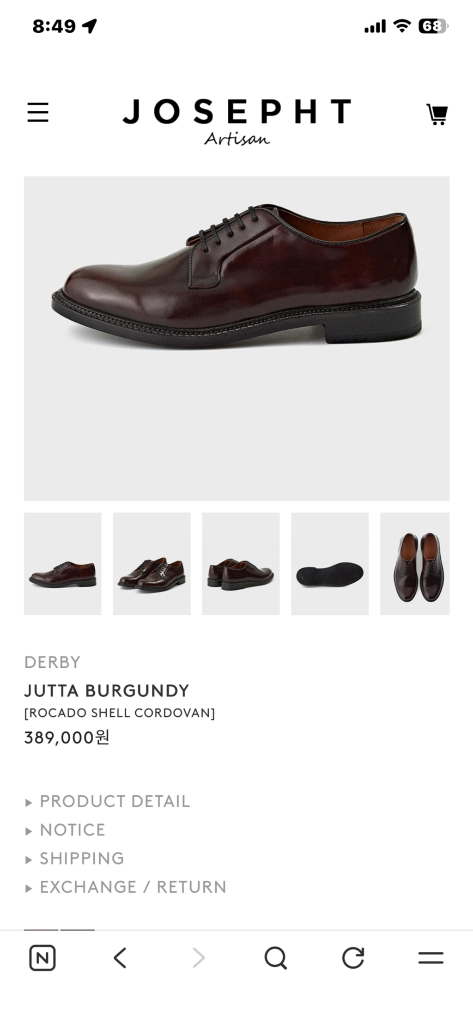Open the browser search
The image size is (473, 1024).
275,958
